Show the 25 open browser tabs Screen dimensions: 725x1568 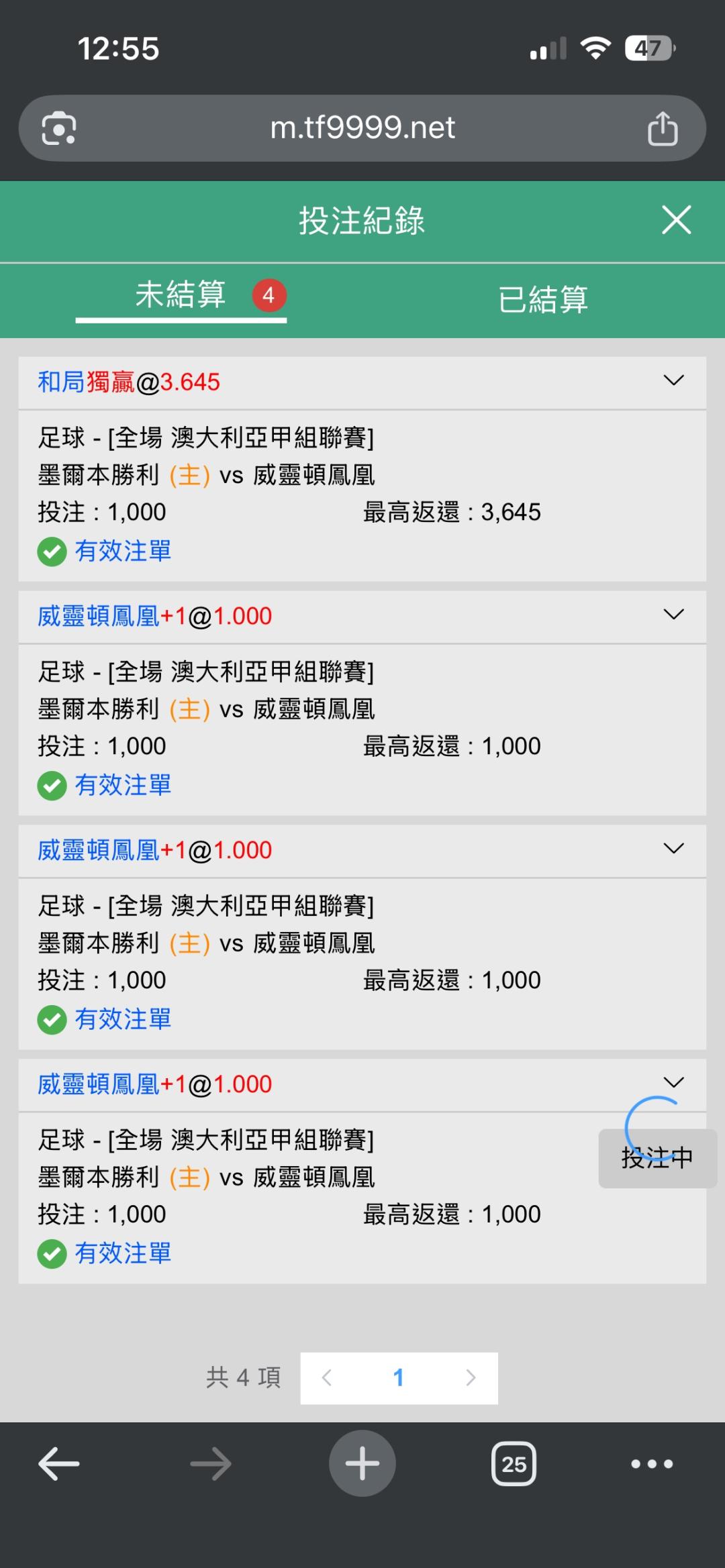click(x=514, y=1464)
